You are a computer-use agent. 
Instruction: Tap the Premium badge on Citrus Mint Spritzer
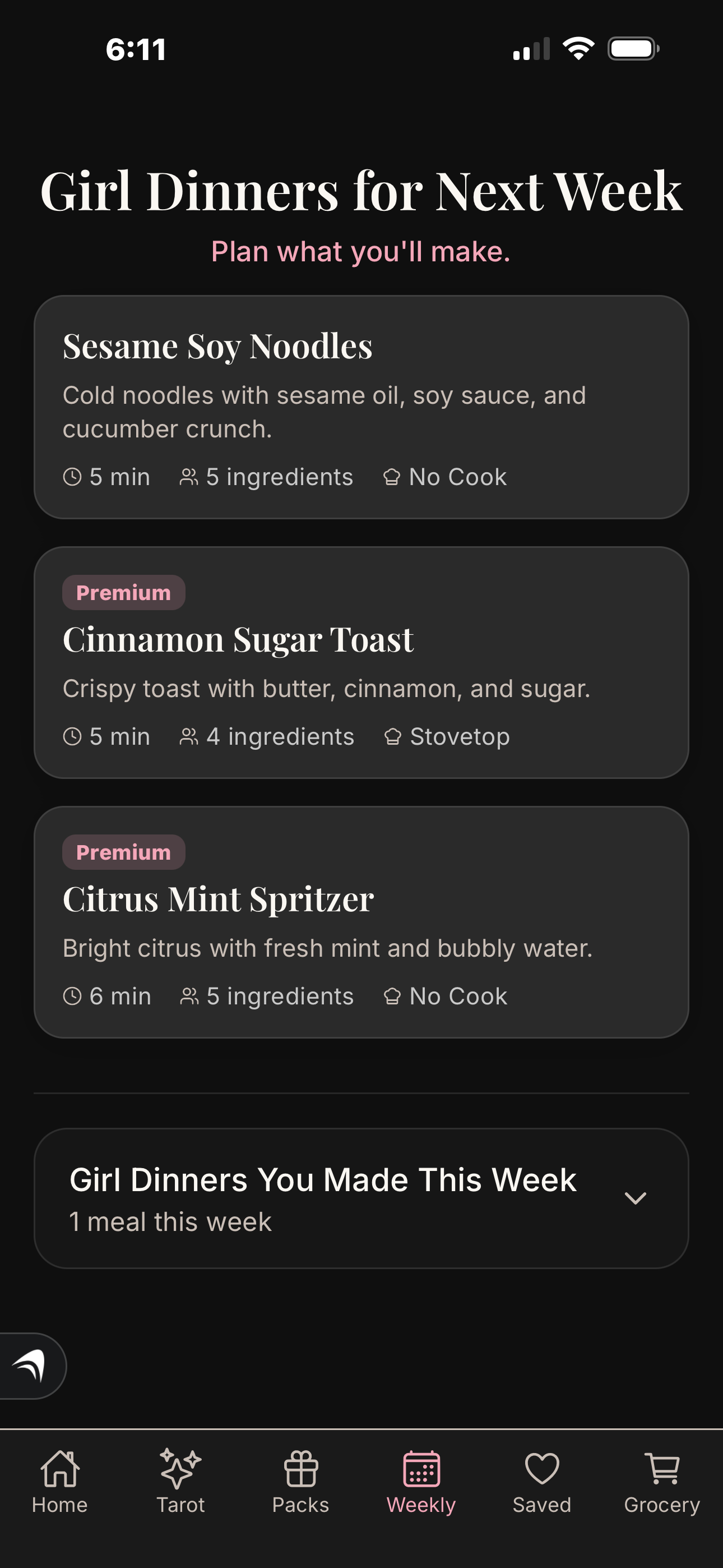point(123,851)
